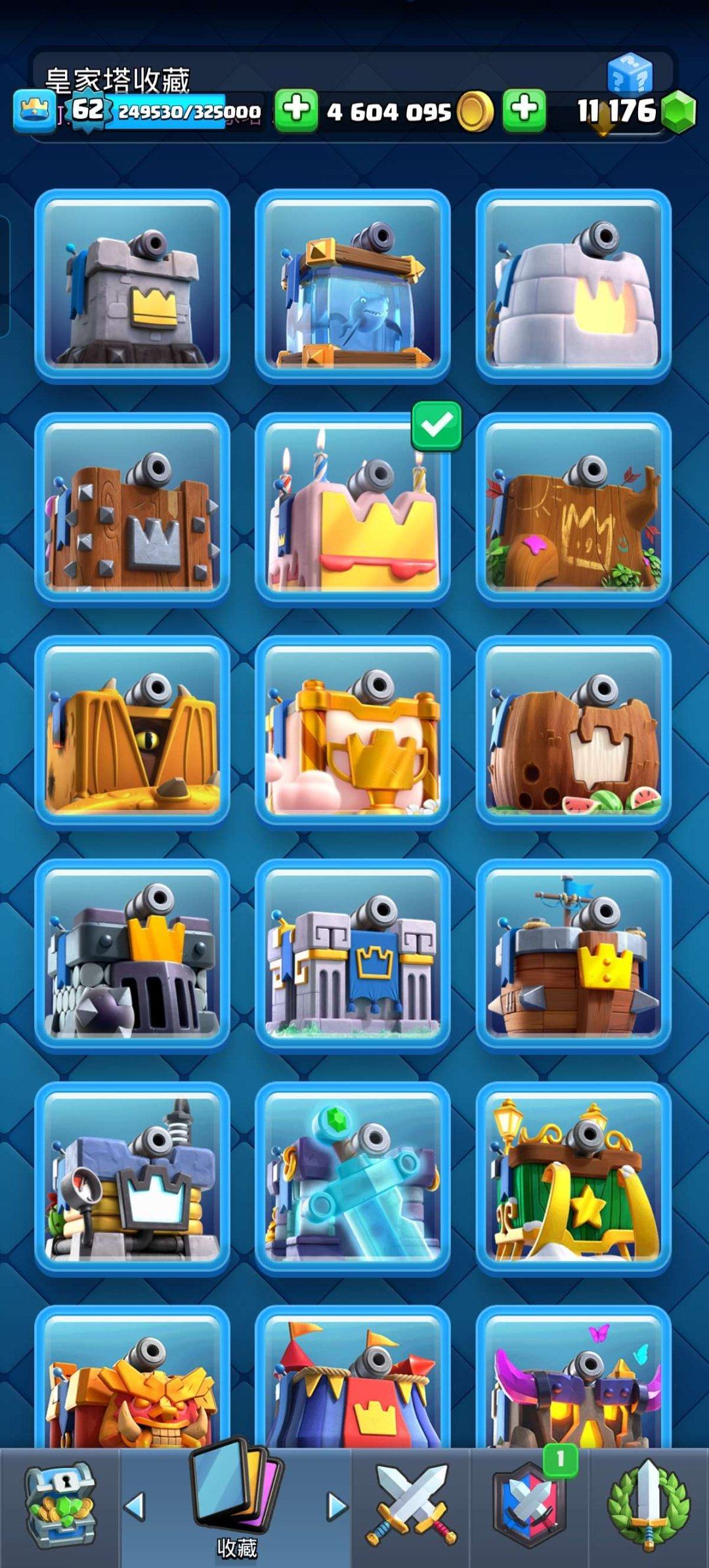Choose the shark aquarium tower skin
The height and width of the screenshot is (1568, 709).
click(353, 285)
